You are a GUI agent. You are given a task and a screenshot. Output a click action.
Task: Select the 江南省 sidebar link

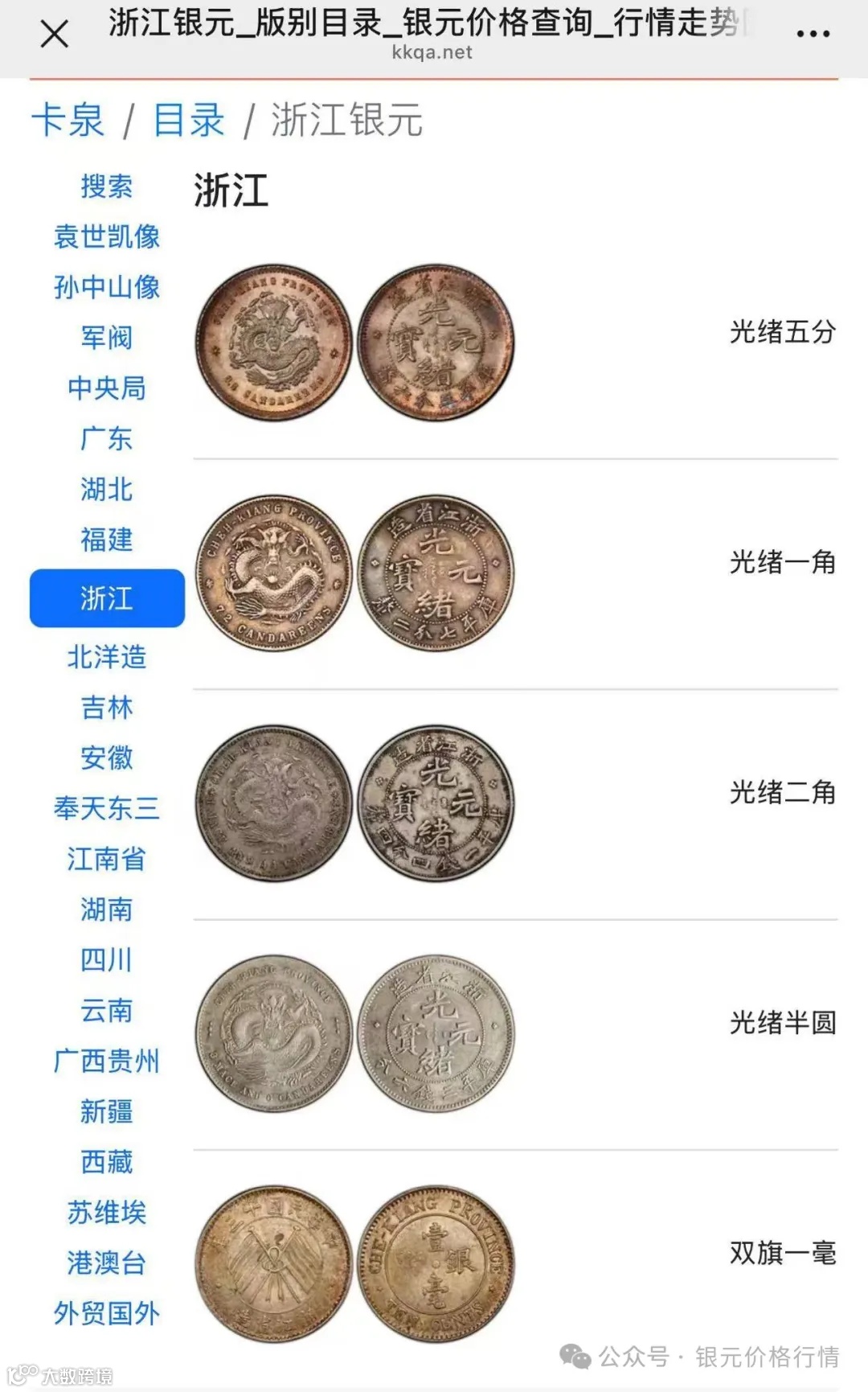pos(105,860)
